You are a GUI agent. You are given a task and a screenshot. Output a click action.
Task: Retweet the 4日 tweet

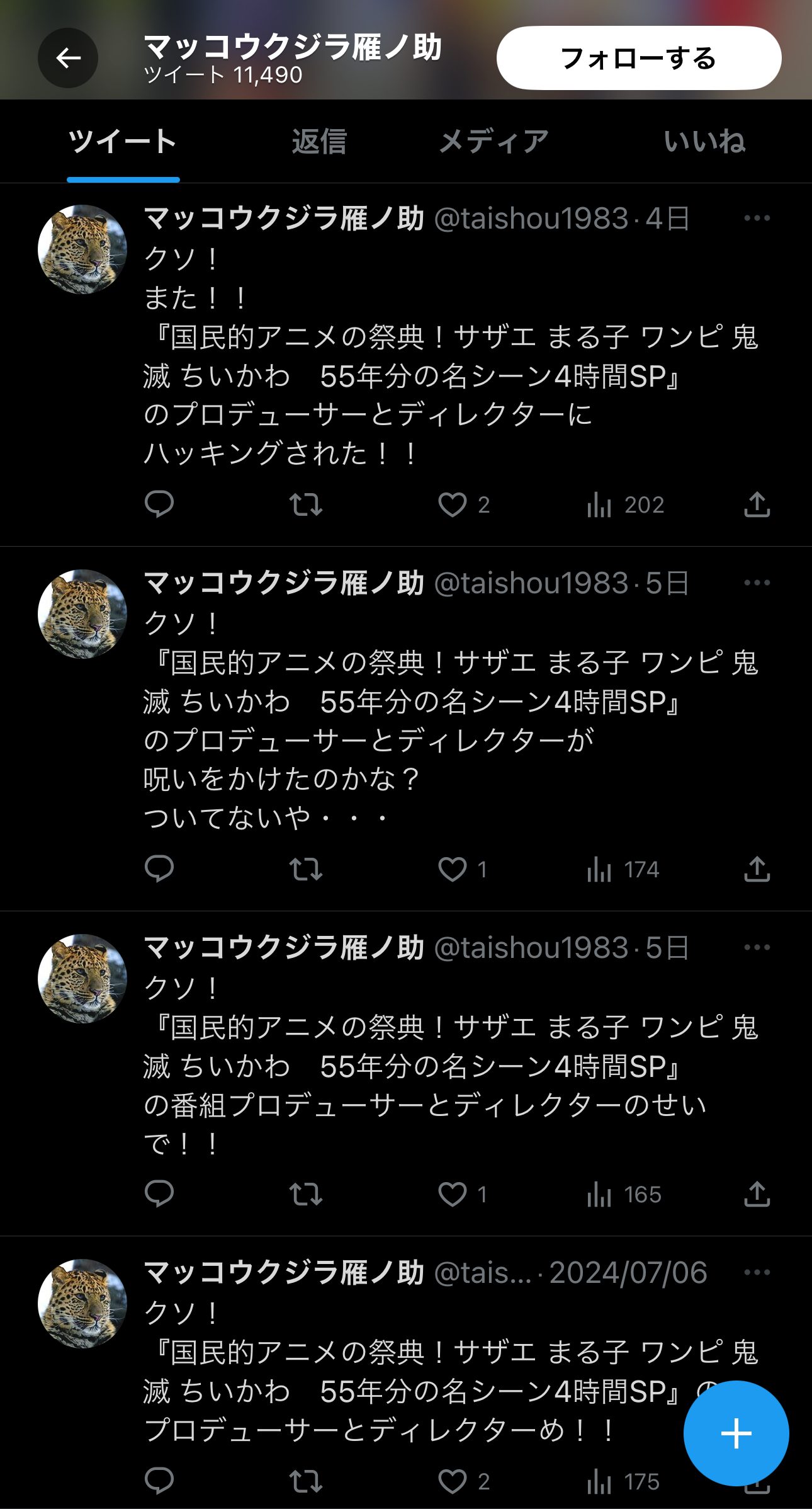(x=306, y=504)
